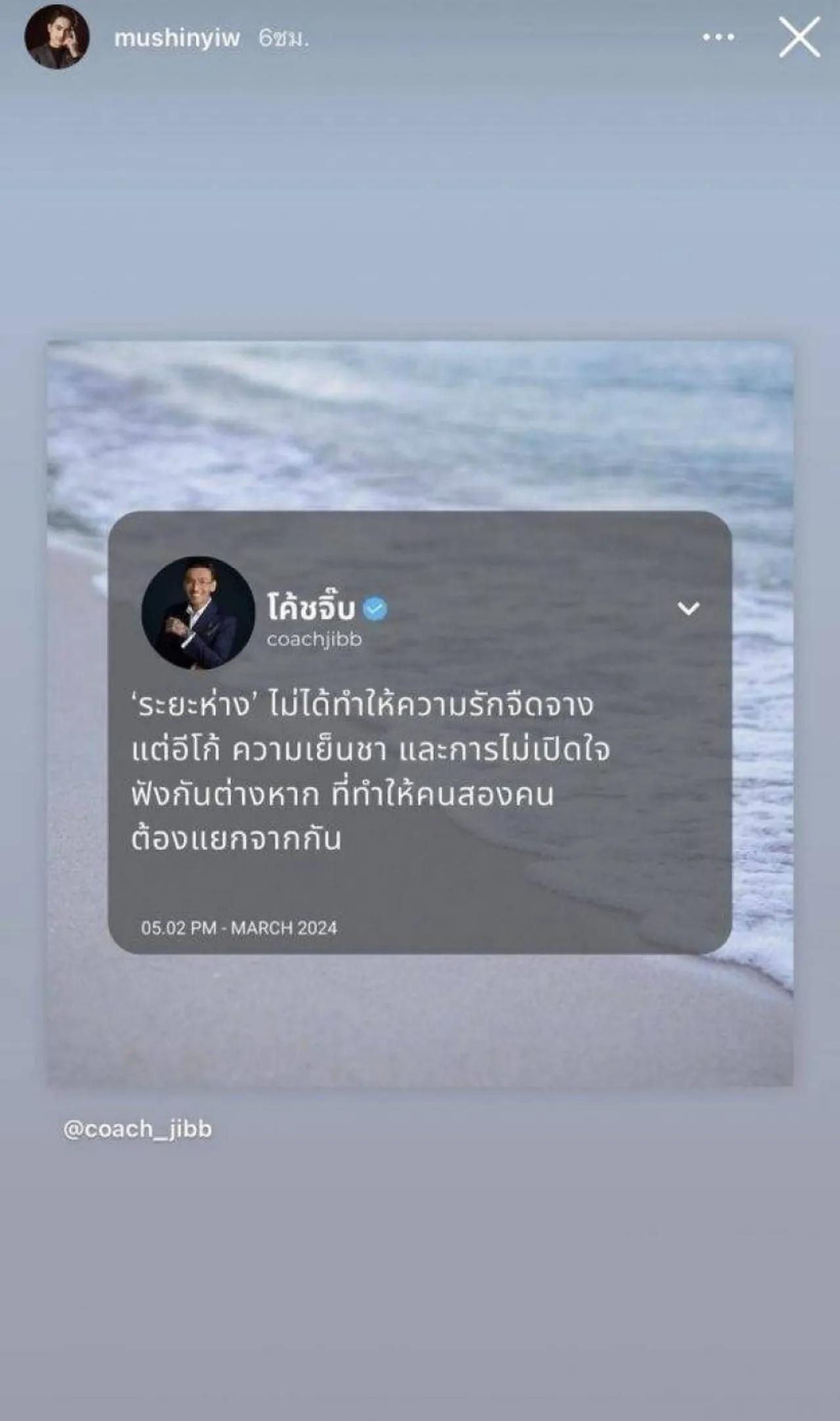840x1421 pixels.
Task: Open mushinyiw's profile picture
Action: pos(56,39)
